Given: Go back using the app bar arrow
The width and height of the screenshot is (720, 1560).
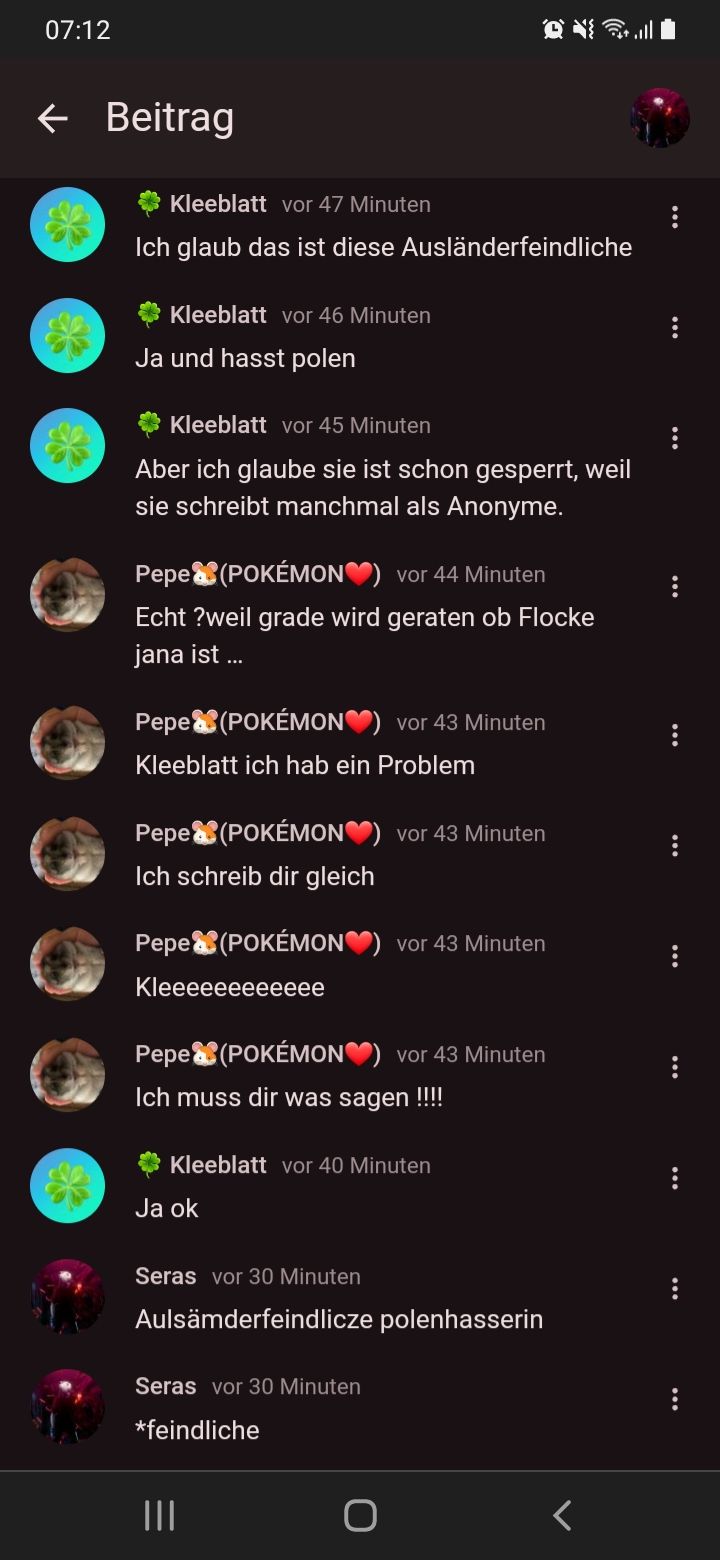Looking at the screenshot, I should [52, 119].
